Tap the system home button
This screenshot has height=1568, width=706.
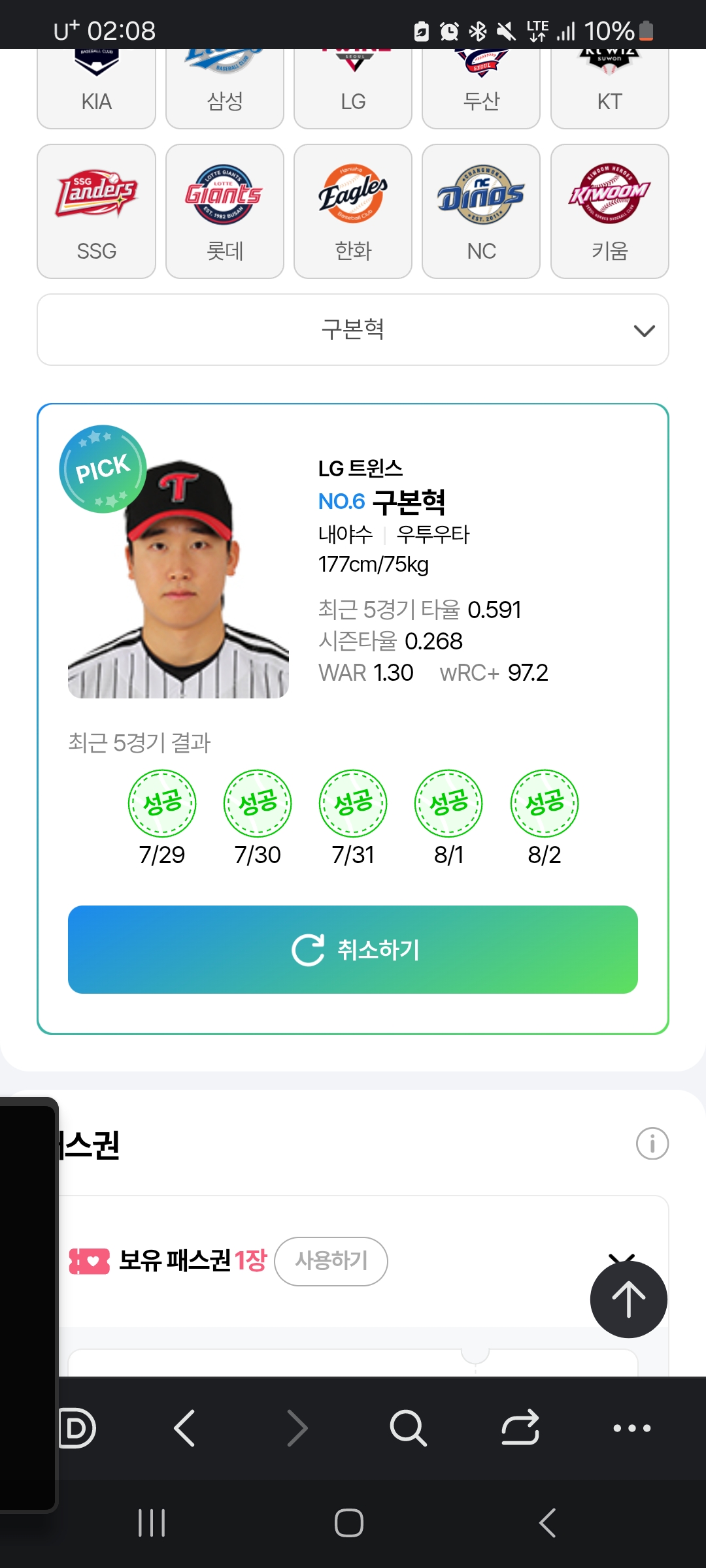pos(348,1523)
